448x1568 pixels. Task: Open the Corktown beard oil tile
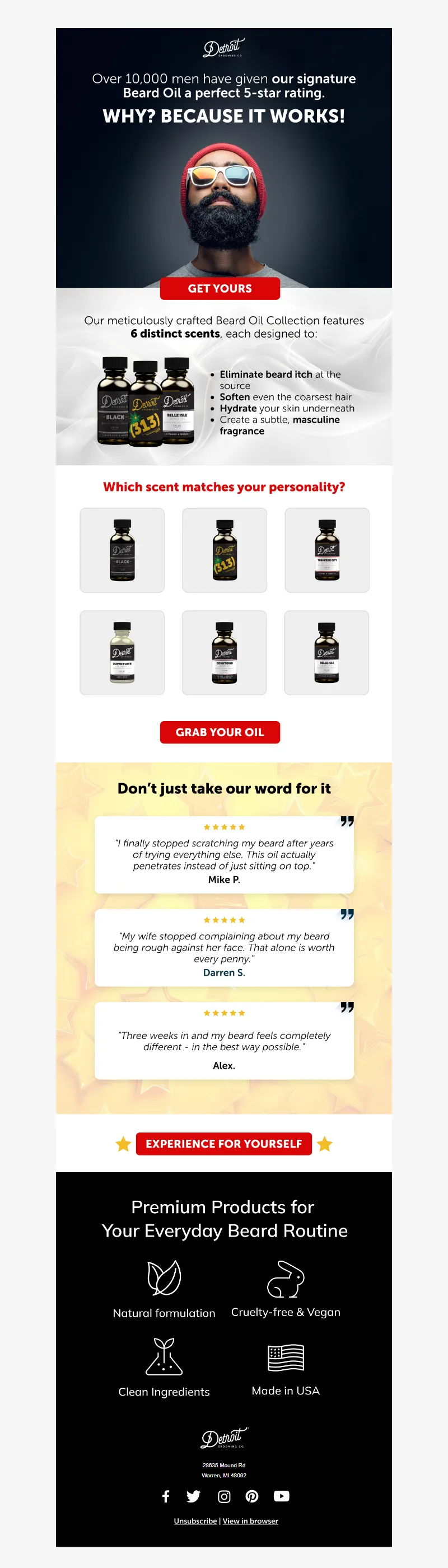225,653
